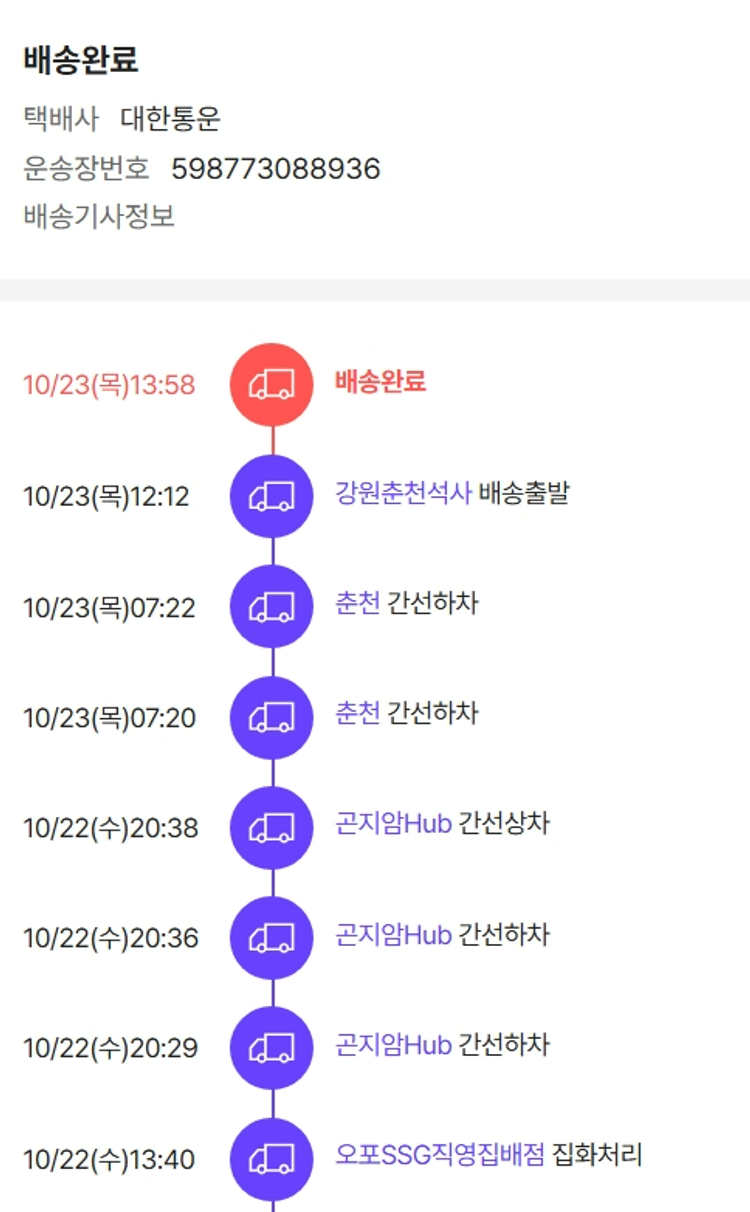Open the 곤지암Hub link at 20:36
The width and height of the screenshot is (750, 1212).
click(394, 935)
